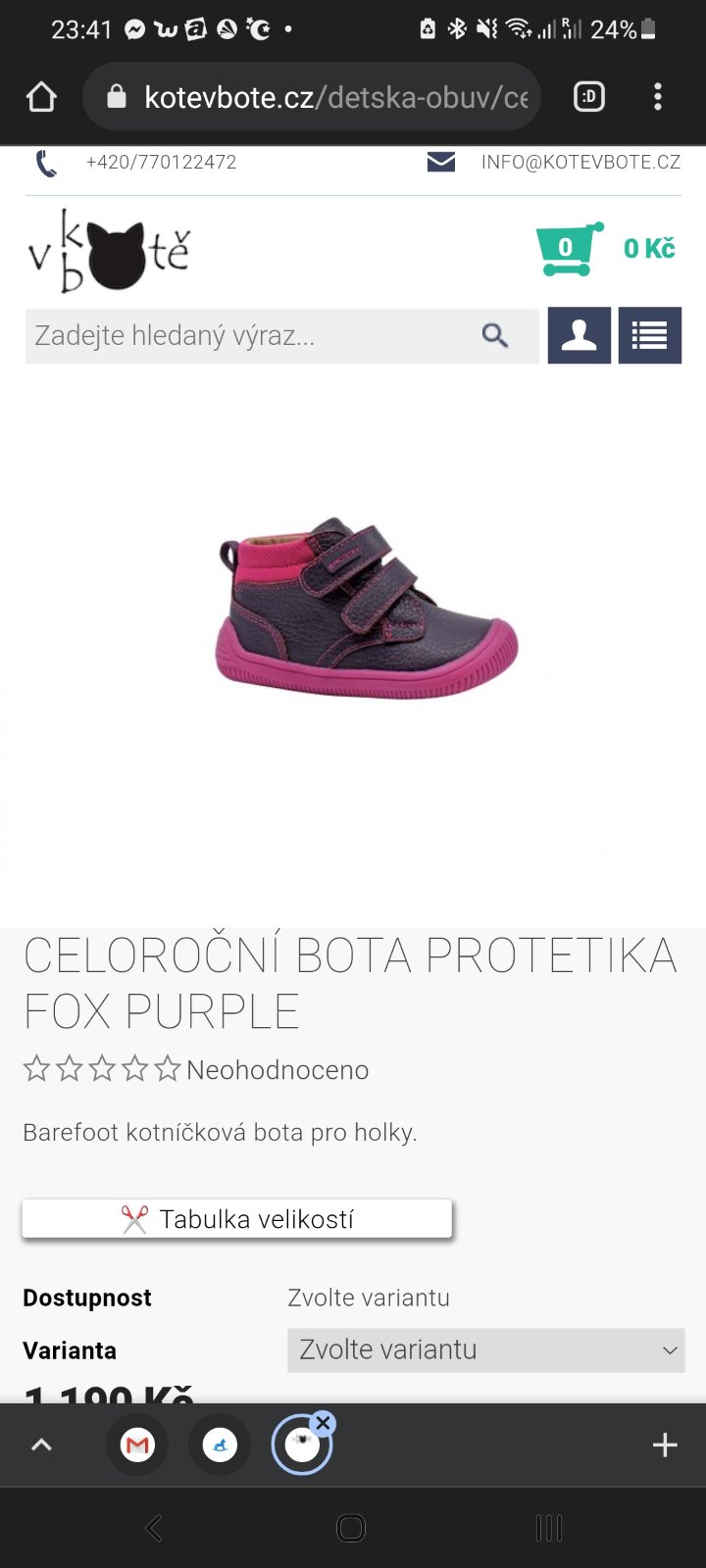Open the site category menu
The height and width of the screenshot is (1568, 706).
pos(649,336)
